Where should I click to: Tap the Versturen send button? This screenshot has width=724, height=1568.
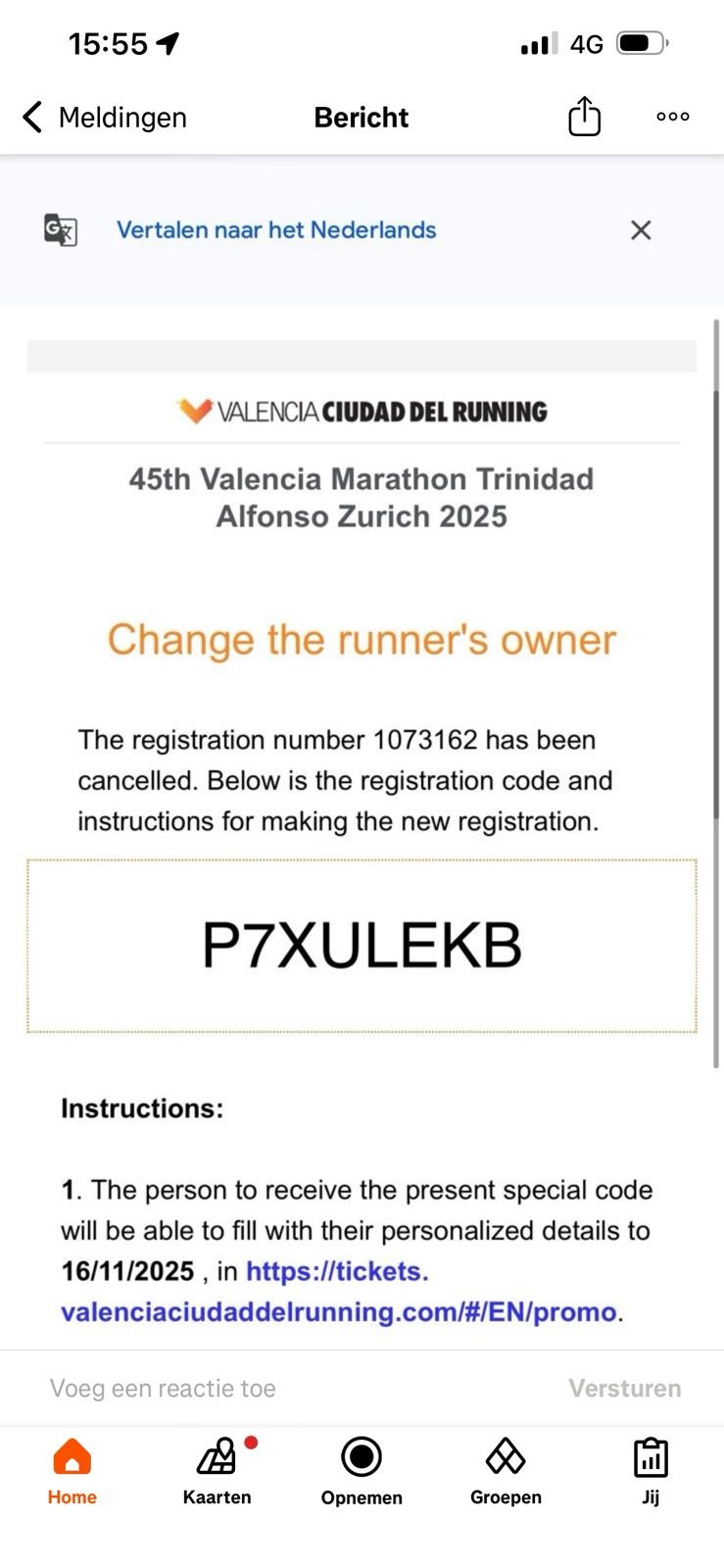624,1388
